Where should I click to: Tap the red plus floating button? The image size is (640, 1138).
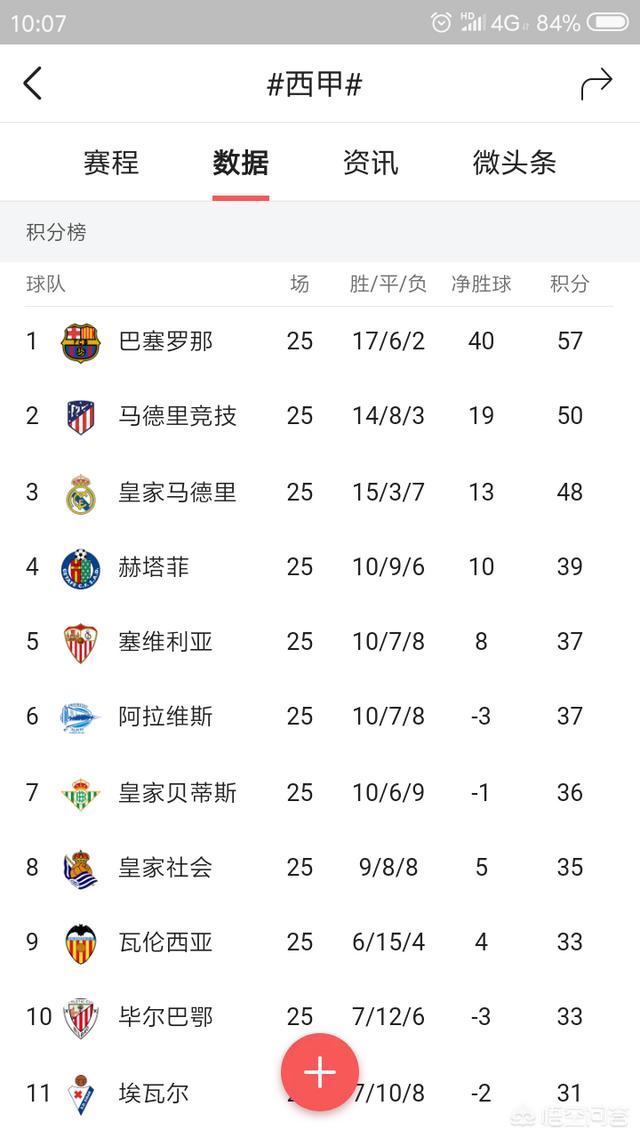pyautogui.click(x=319, y=1073)
